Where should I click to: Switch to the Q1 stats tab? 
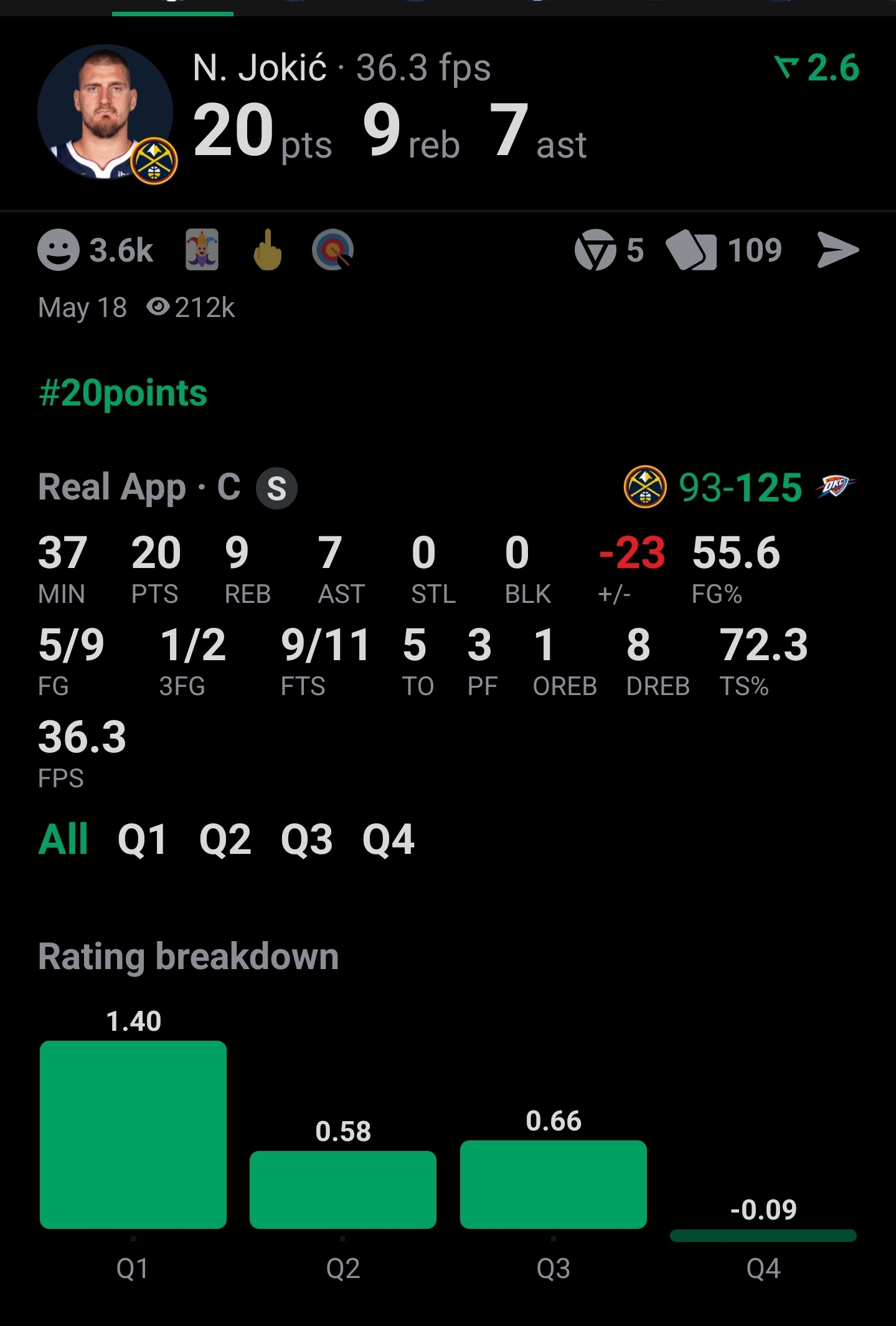142,839
